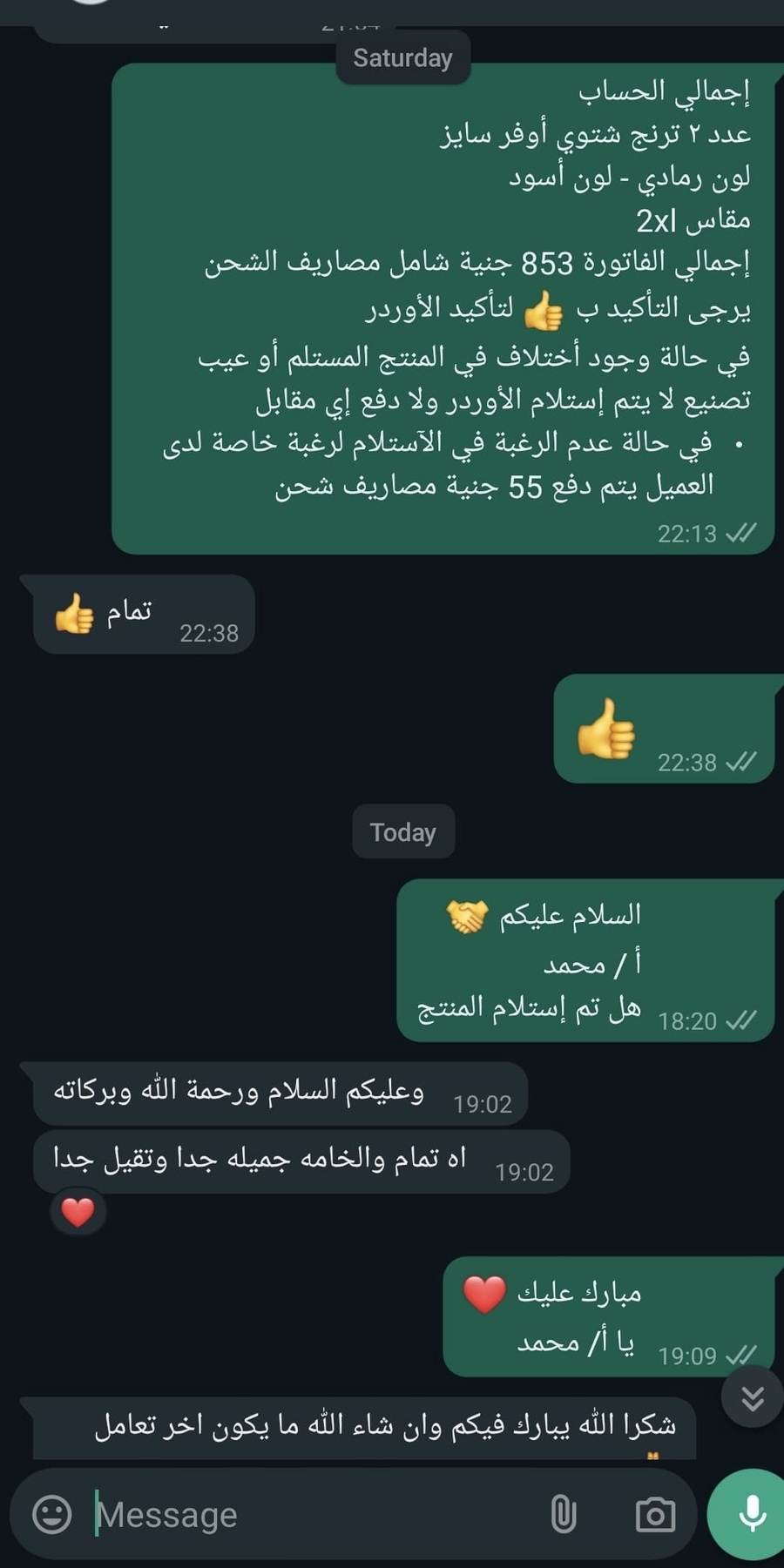Viewport: 784px width, 1568px height.
Task: Open the emoji picker
Action: [x=51, y=1514]
